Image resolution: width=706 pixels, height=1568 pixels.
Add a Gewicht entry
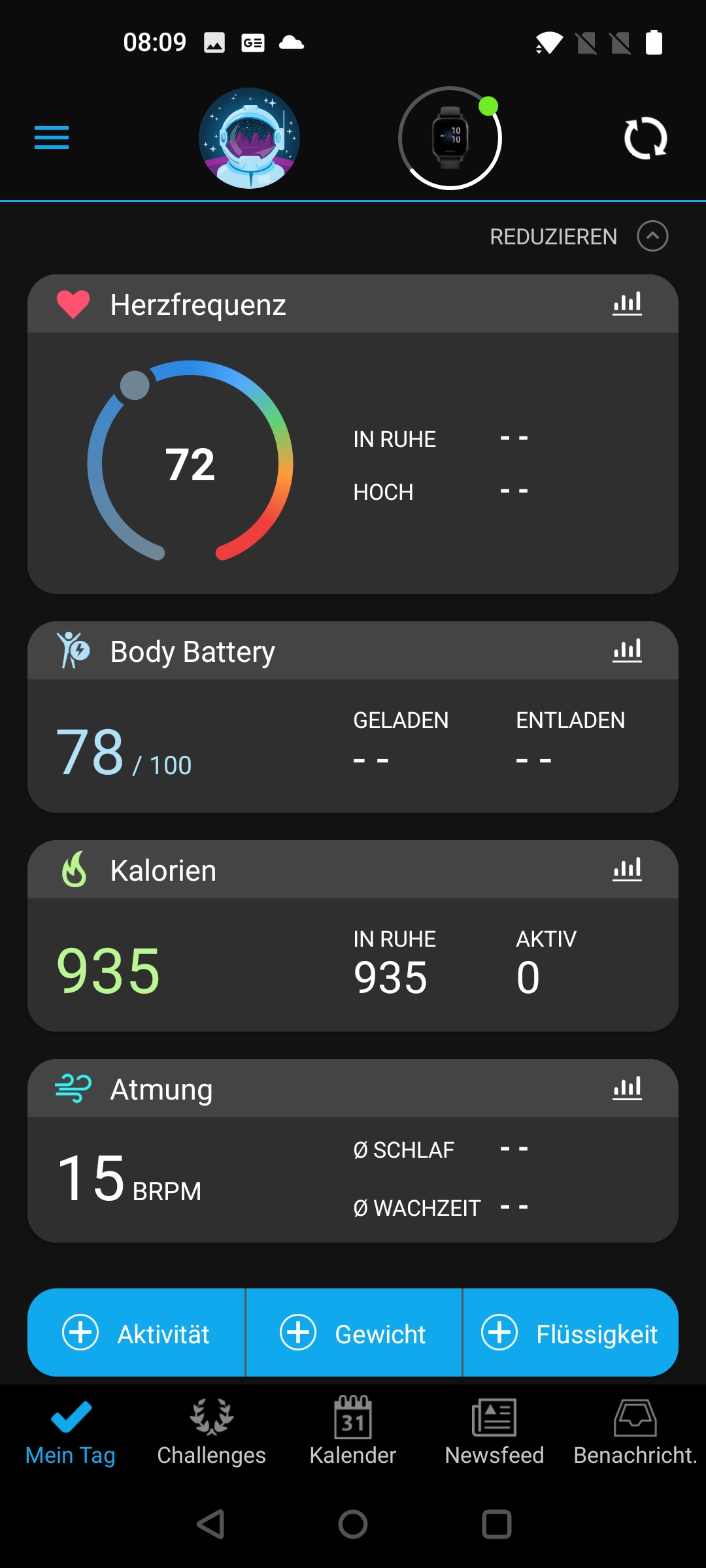pyautogui.click(x=354, y=1333)
